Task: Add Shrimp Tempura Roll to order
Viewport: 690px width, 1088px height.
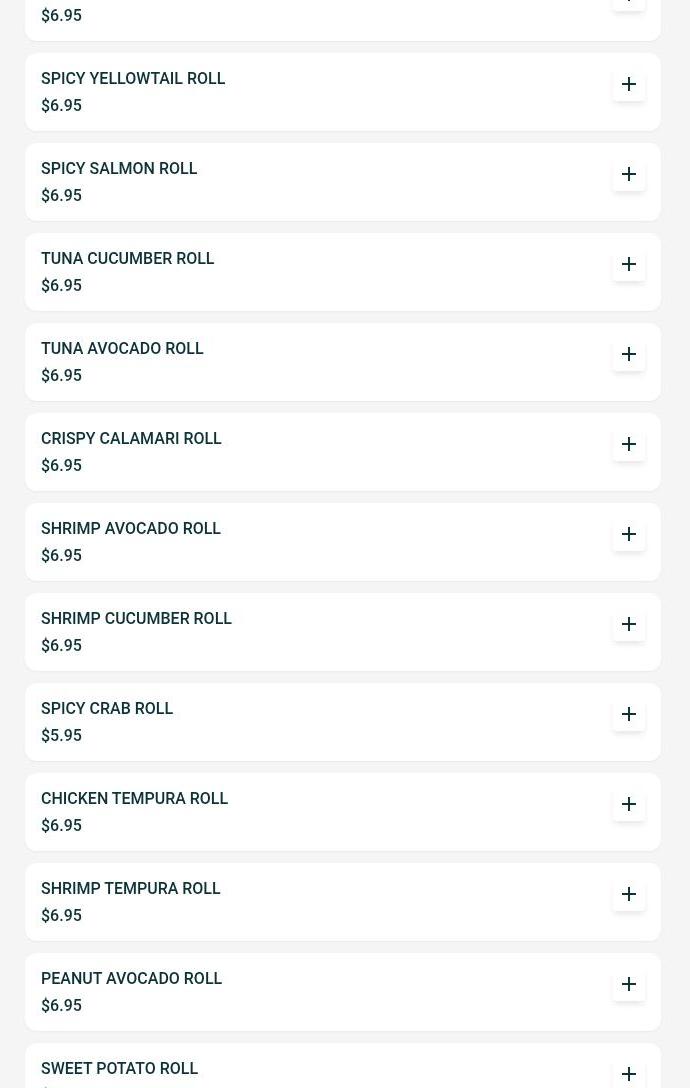Action: pos(629,894)
